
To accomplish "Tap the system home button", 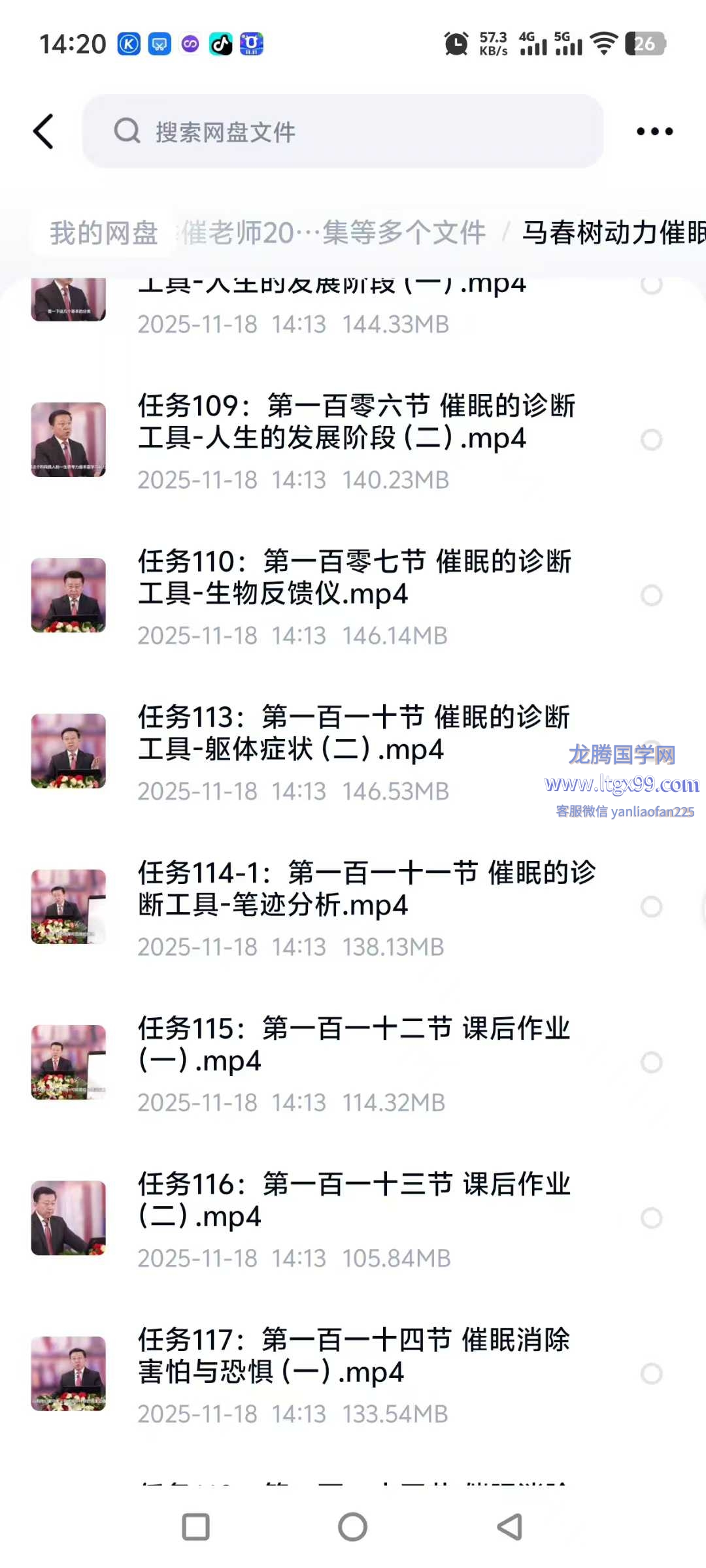I will [x=353, y=1527].
